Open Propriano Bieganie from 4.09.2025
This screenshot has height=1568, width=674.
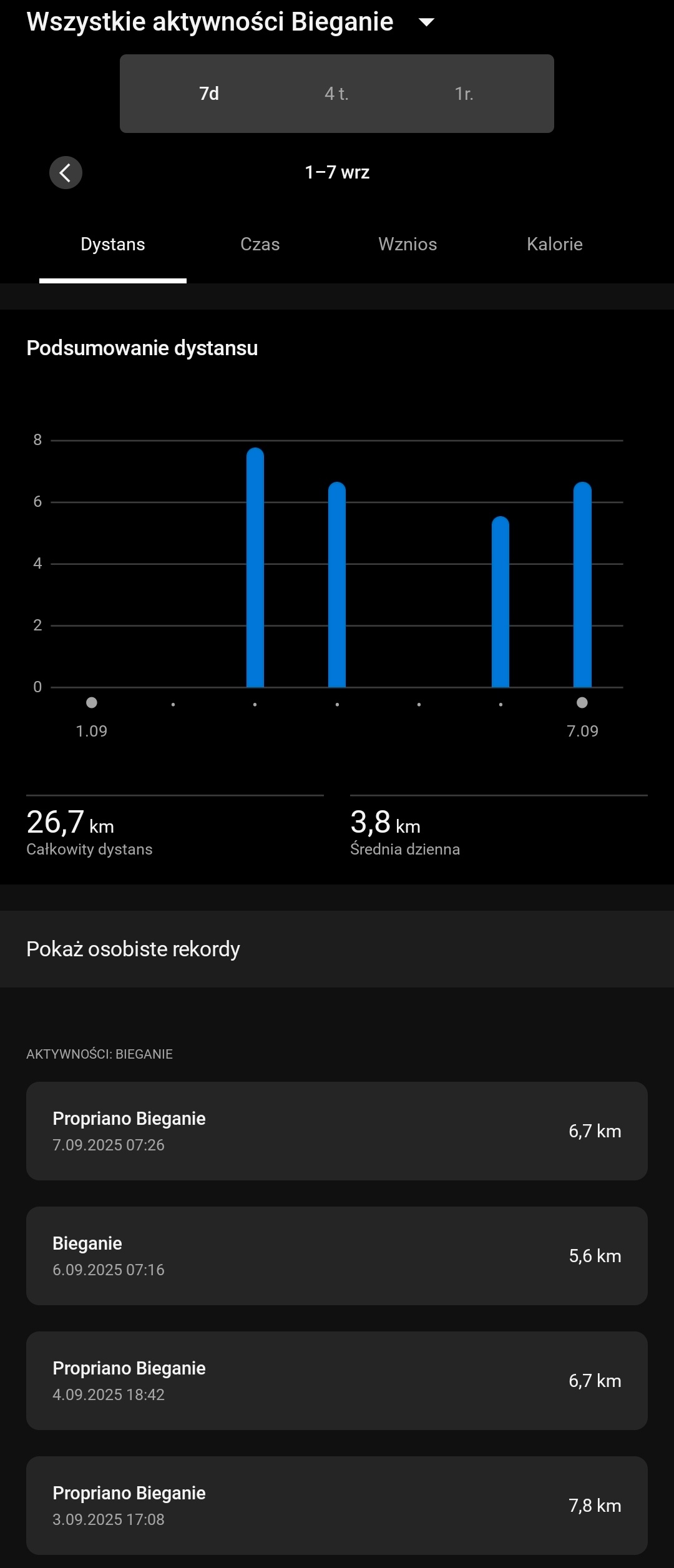tap(337, 1381)
